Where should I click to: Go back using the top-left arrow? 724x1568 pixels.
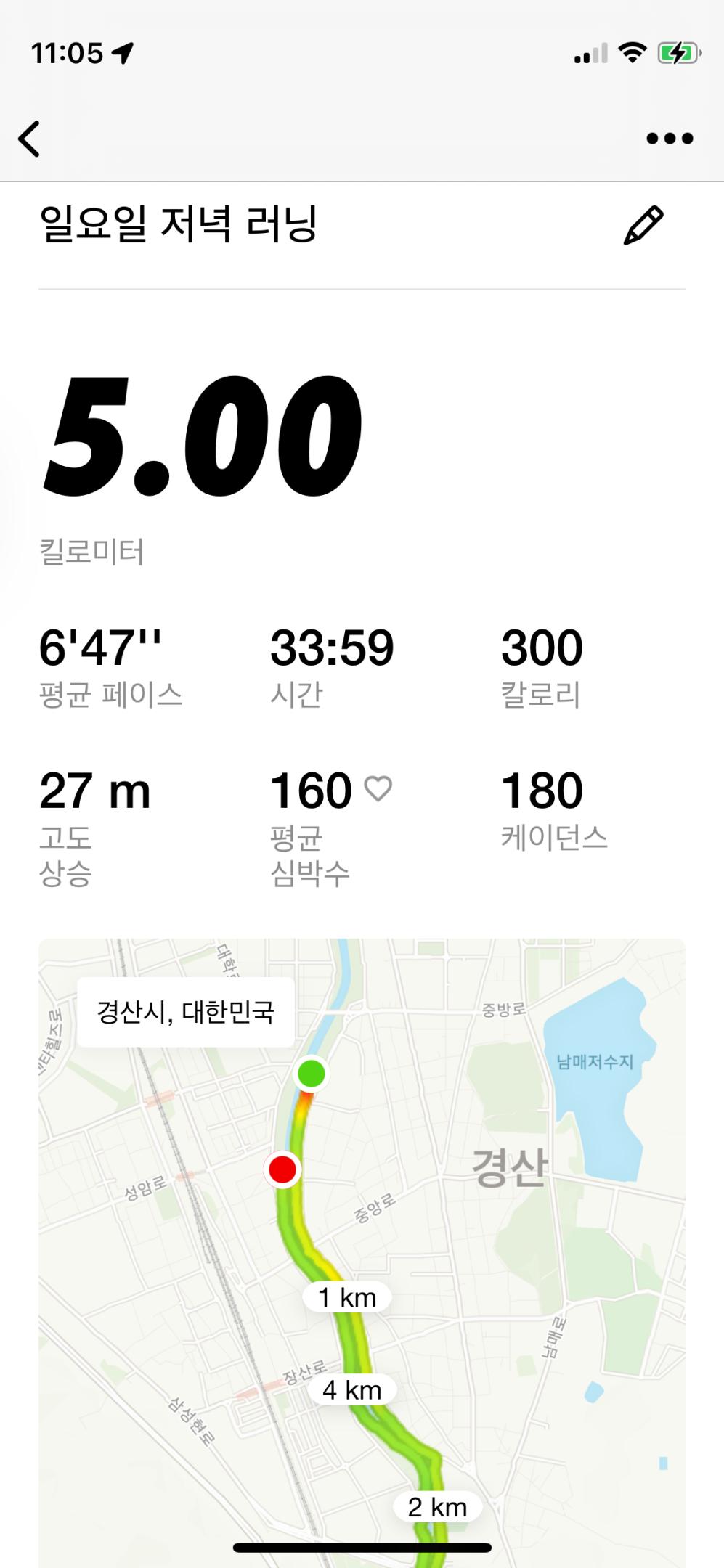pos(30,139)
